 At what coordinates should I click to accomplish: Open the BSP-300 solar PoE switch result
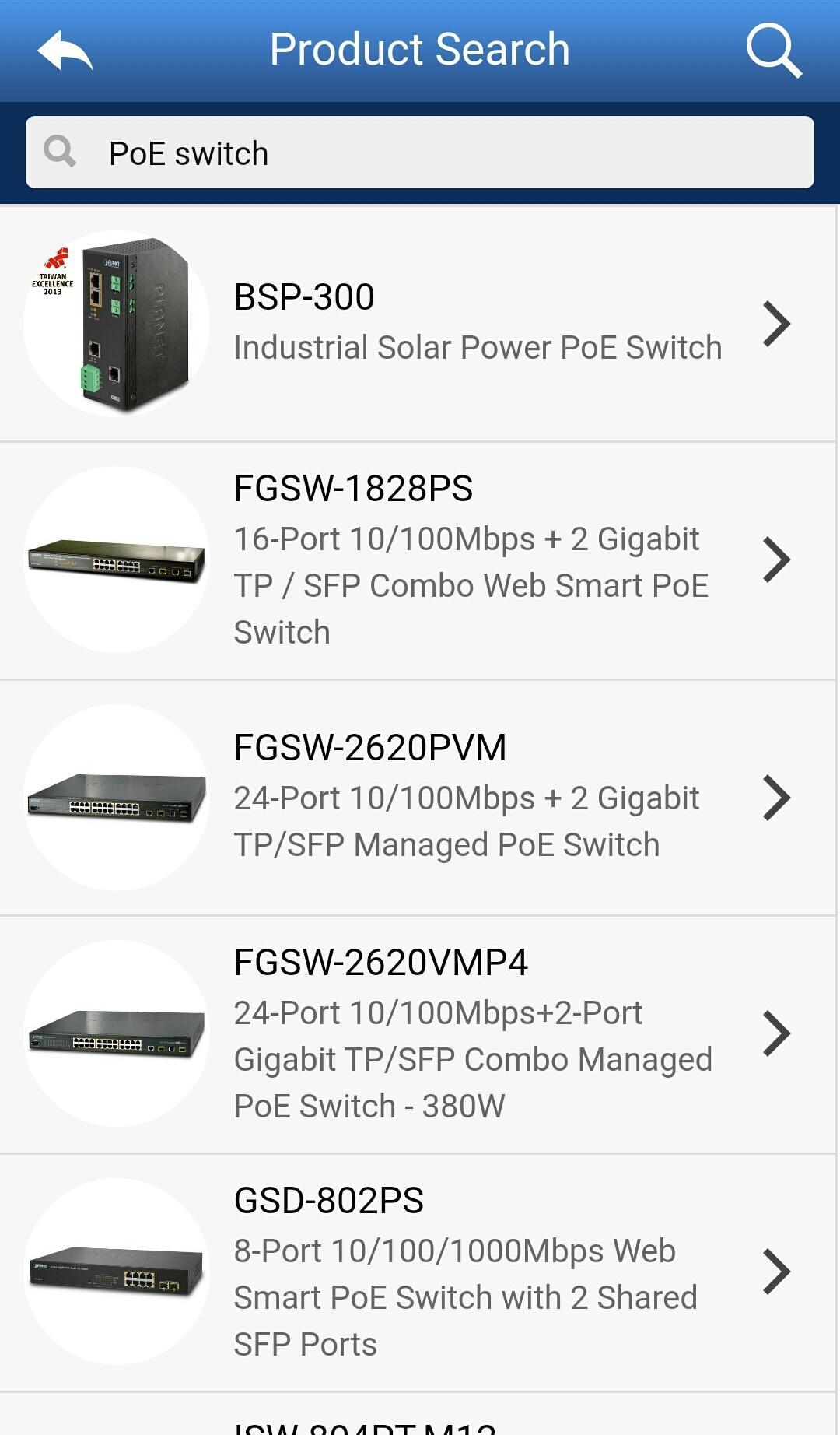(x=418, y=324)
